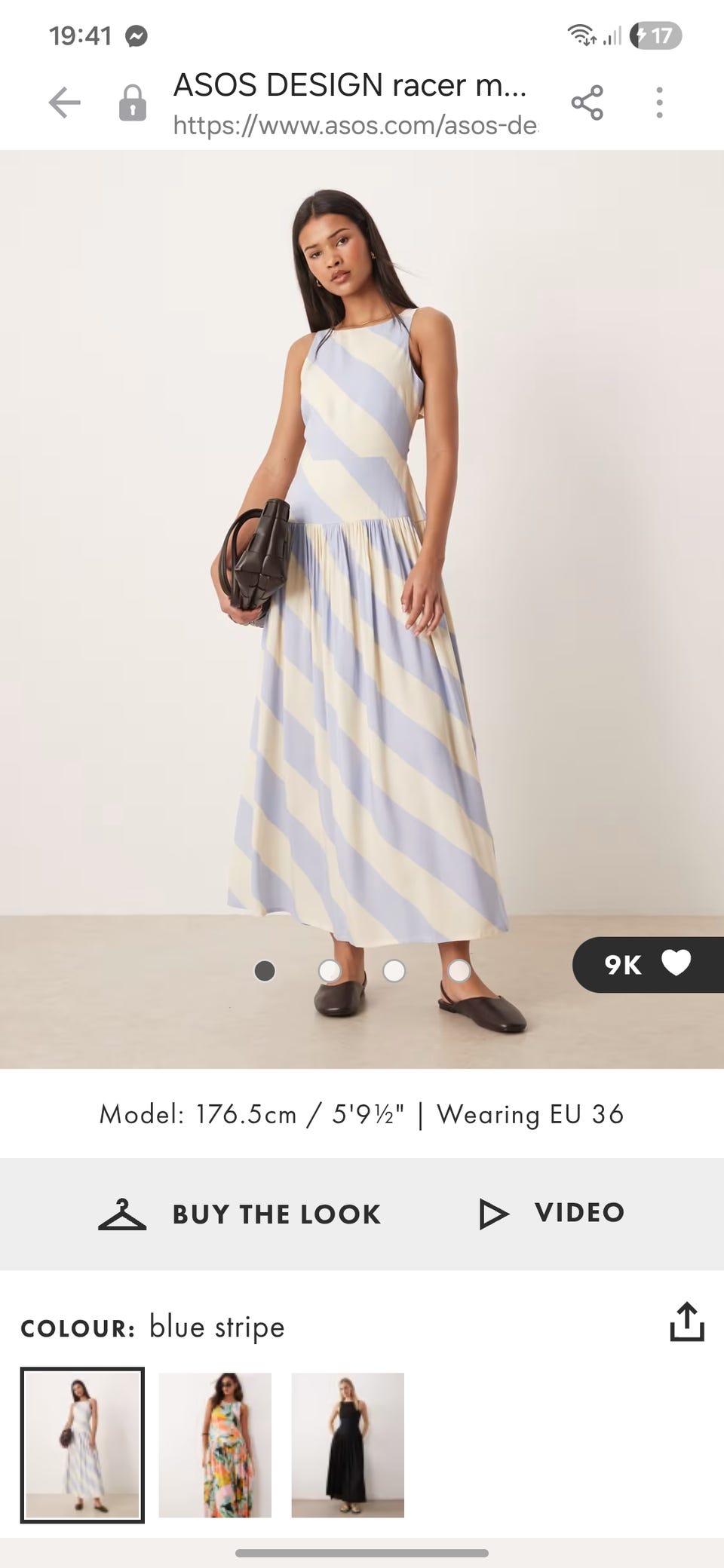Image resolution: width=724 pixels, height=1568 pixels.
Task: Select the blue stripe colour thumbnail
Action: (82, 1445)
